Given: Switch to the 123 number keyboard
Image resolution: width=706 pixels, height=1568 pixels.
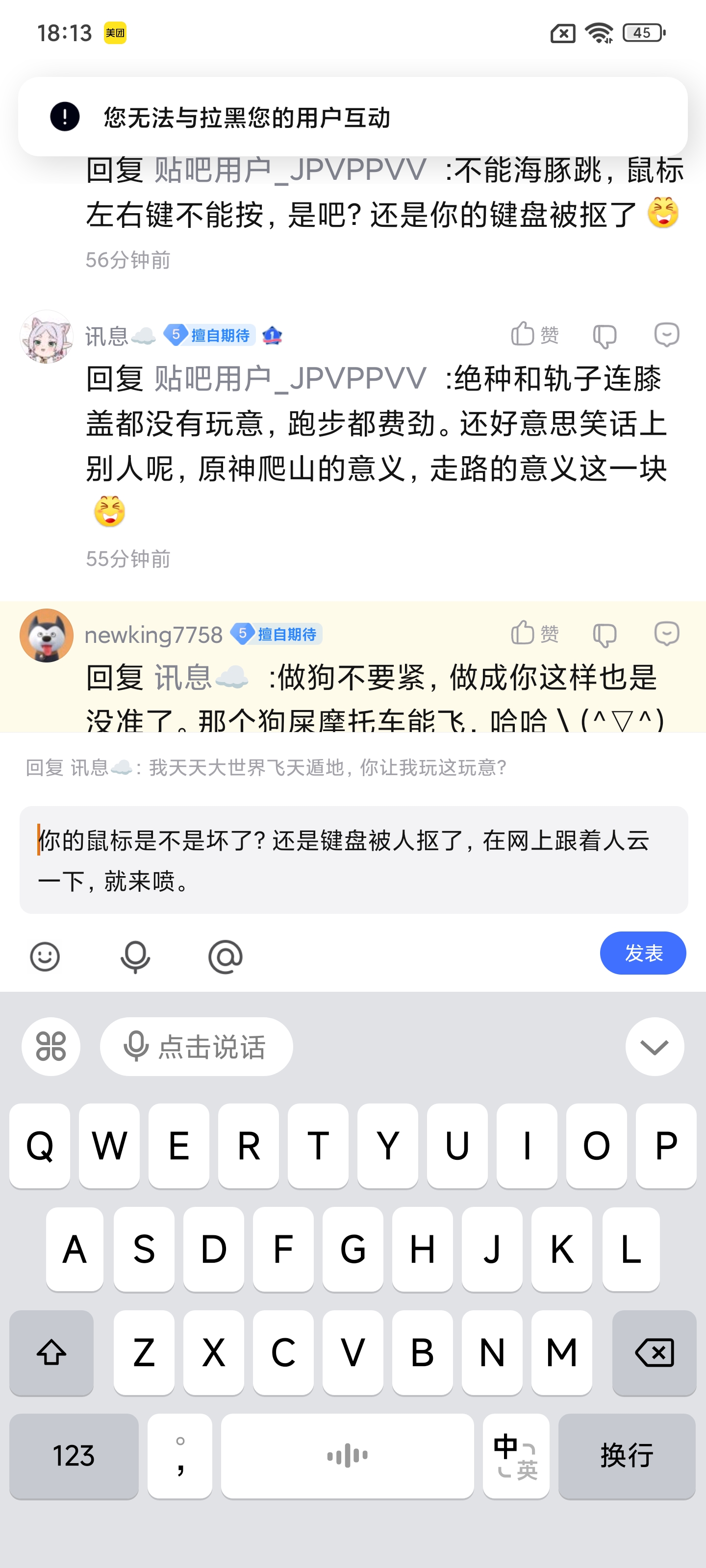Looking at the screenshot, I should [74, 1455].
